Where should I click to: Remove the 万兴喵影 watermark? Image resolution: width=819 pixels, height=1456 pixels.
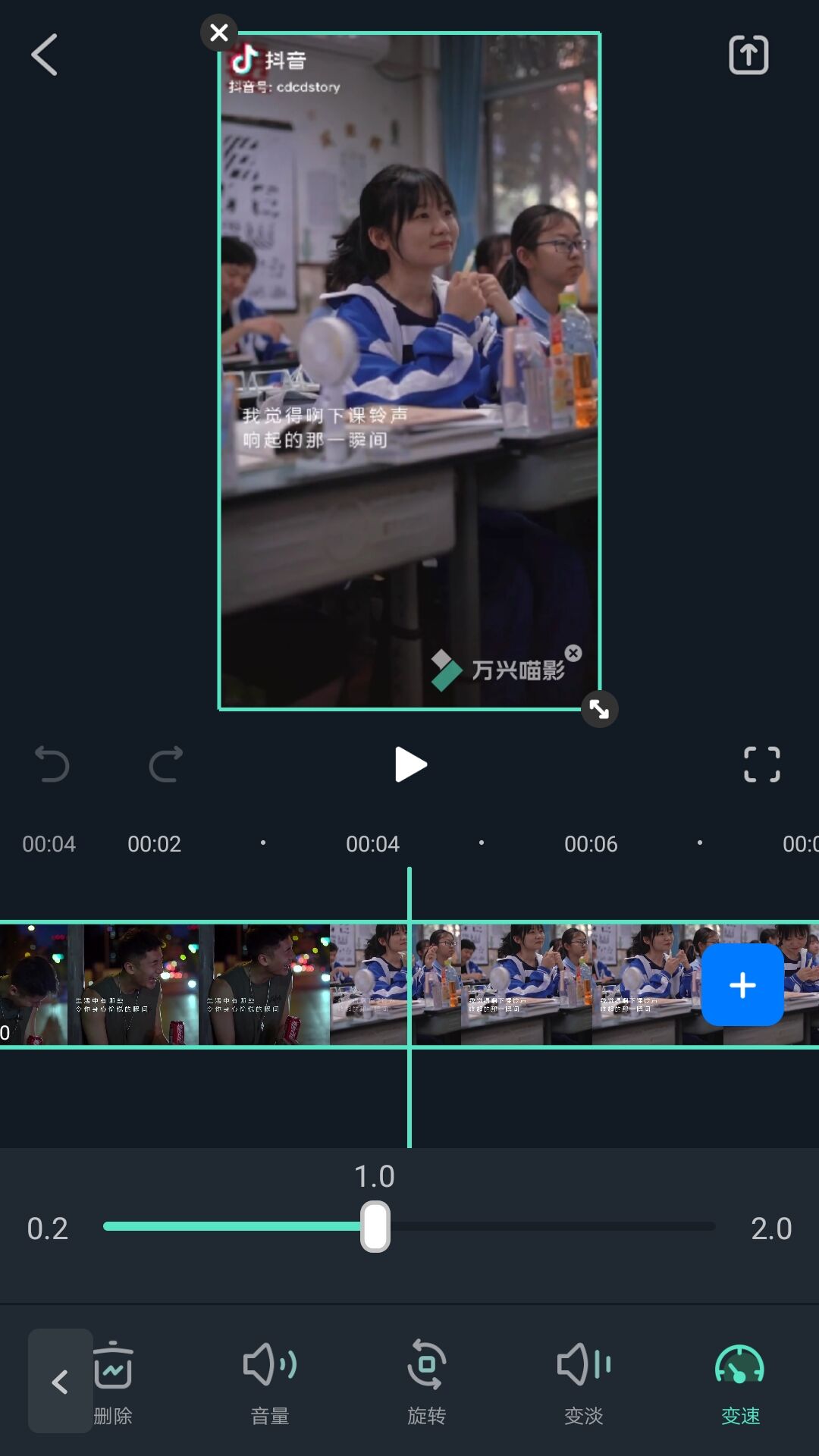[573, 653]
